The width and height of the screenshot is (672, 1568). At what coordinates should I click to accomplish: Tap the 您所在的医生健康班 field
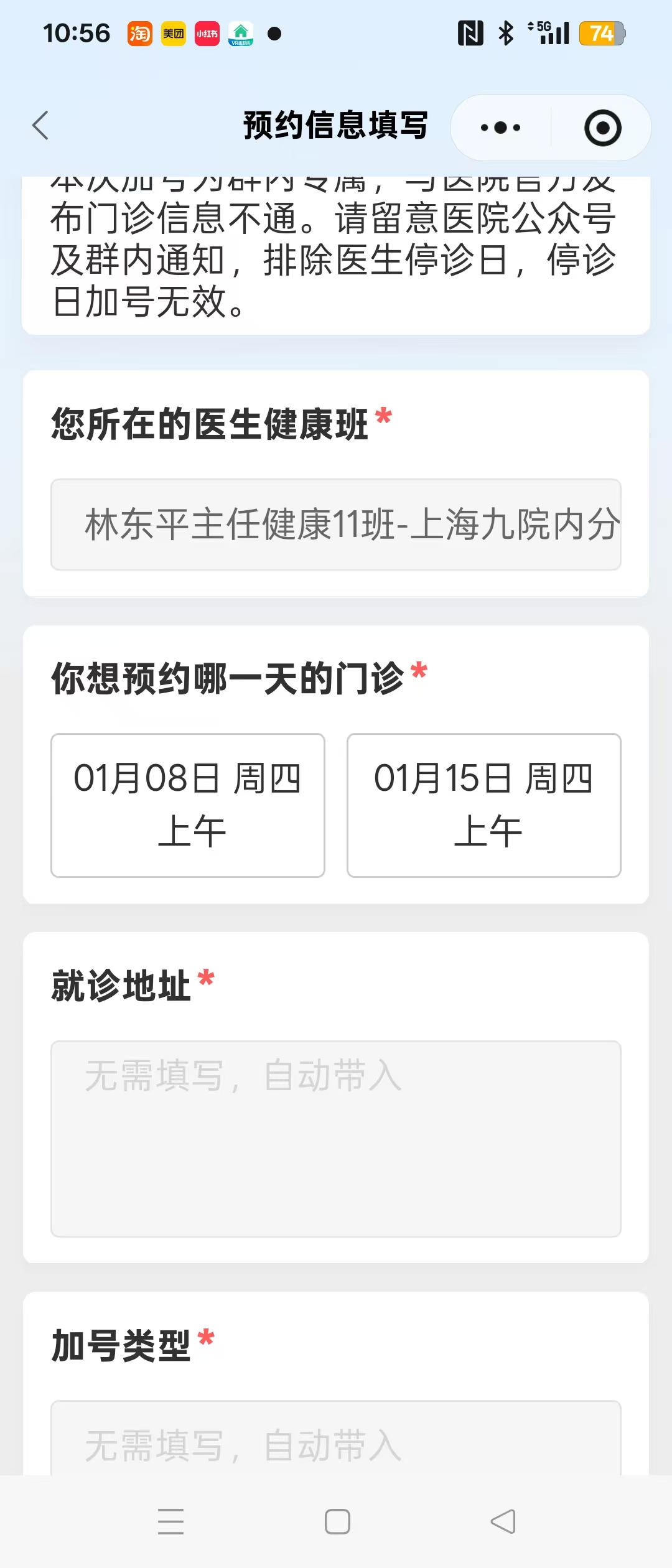336,525
